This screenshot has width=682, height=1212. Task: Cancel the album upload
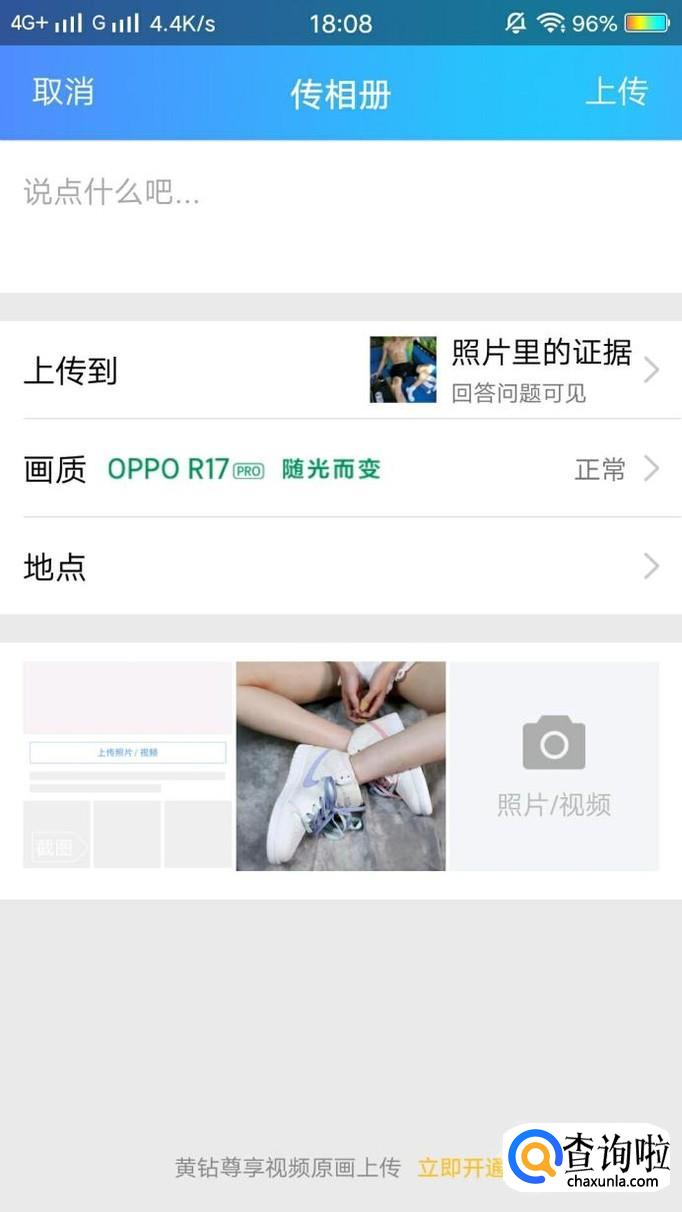[x=63, y=92]
